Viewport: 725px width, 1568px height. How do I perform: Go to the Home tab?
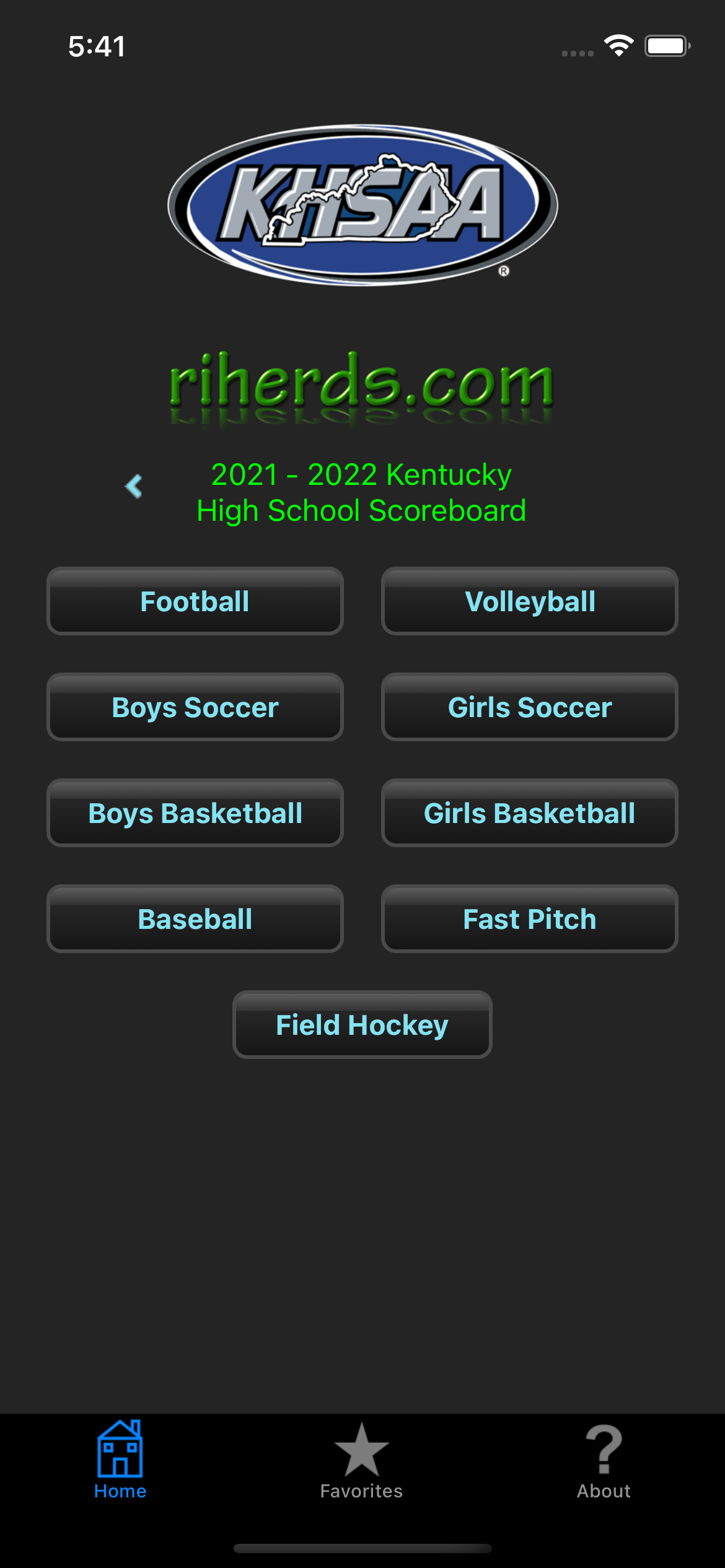pos(120,1461)
